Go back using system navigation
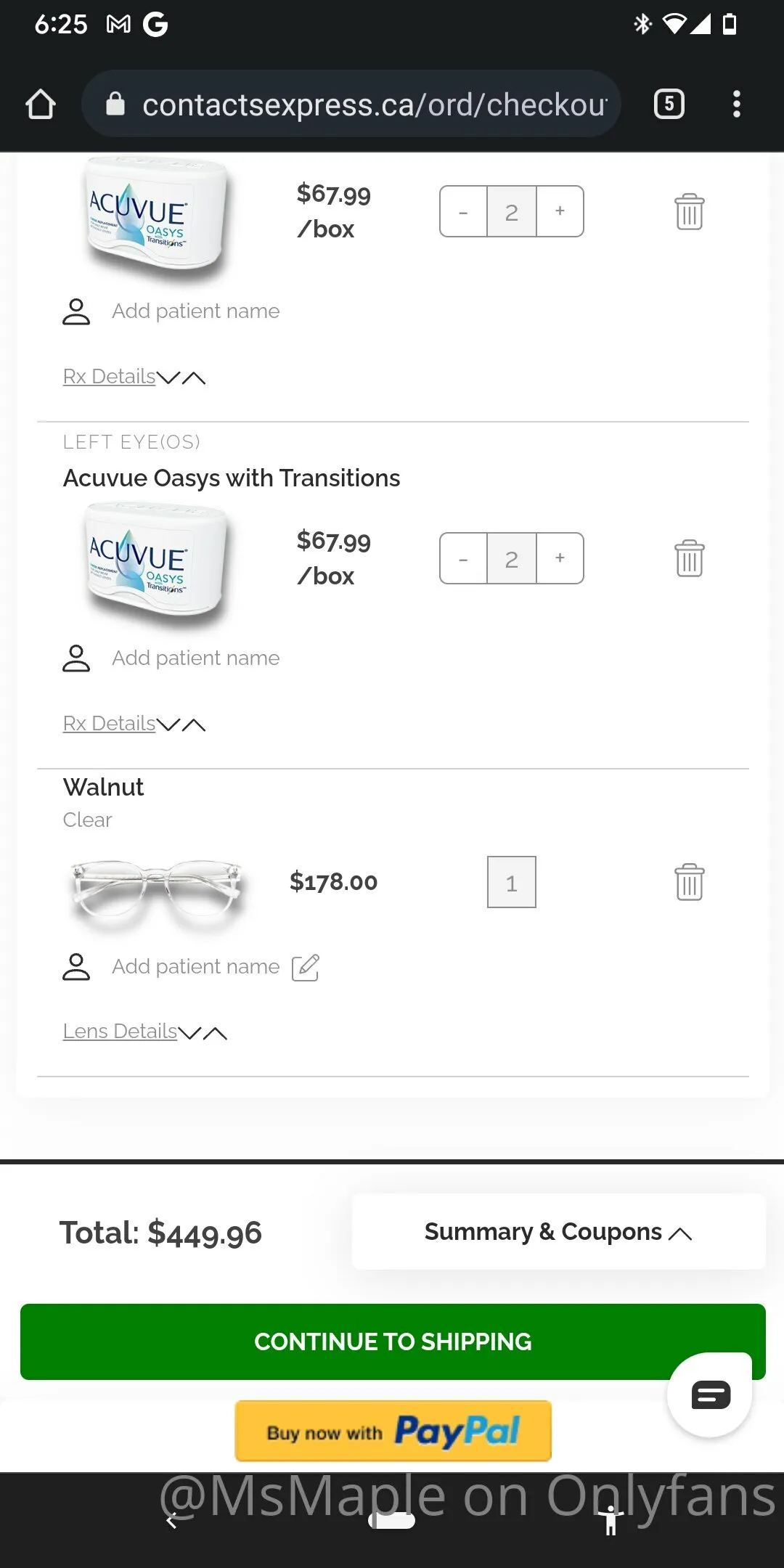 (172, 1520)
